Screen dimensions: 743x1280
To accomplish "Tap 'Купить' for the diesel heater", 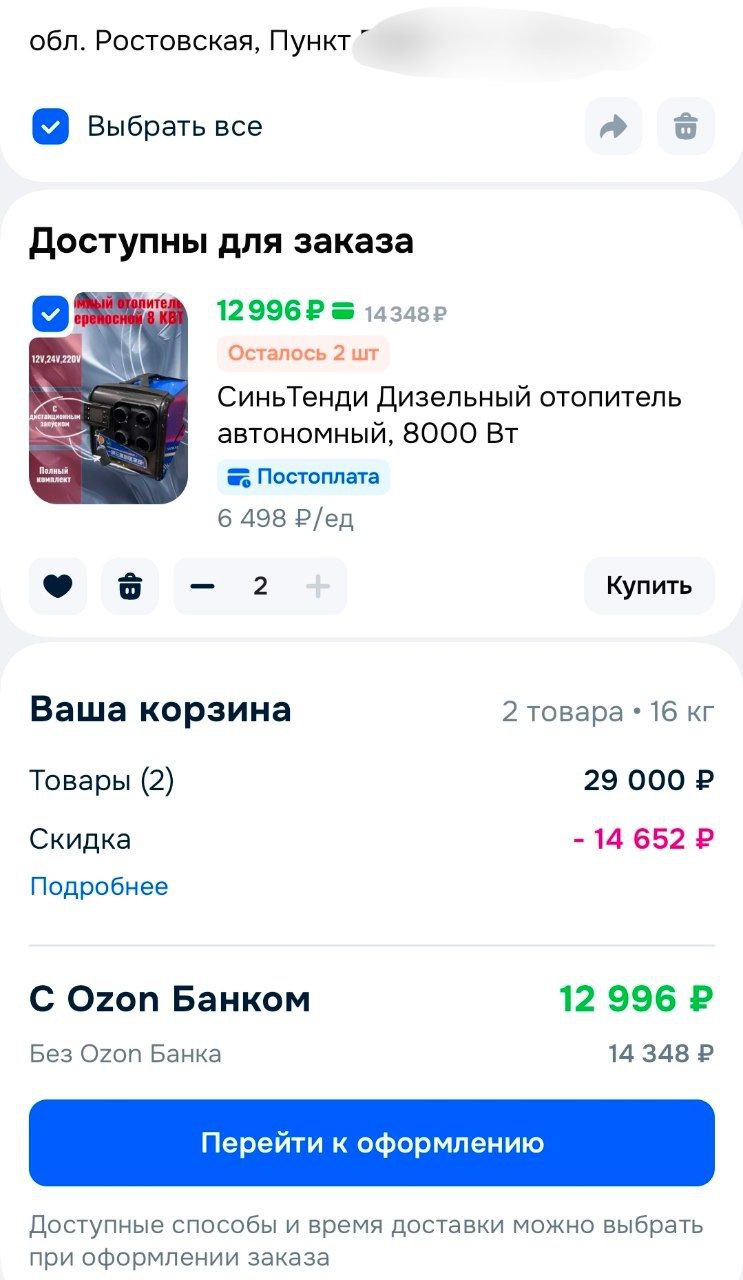I will (649, 586).
